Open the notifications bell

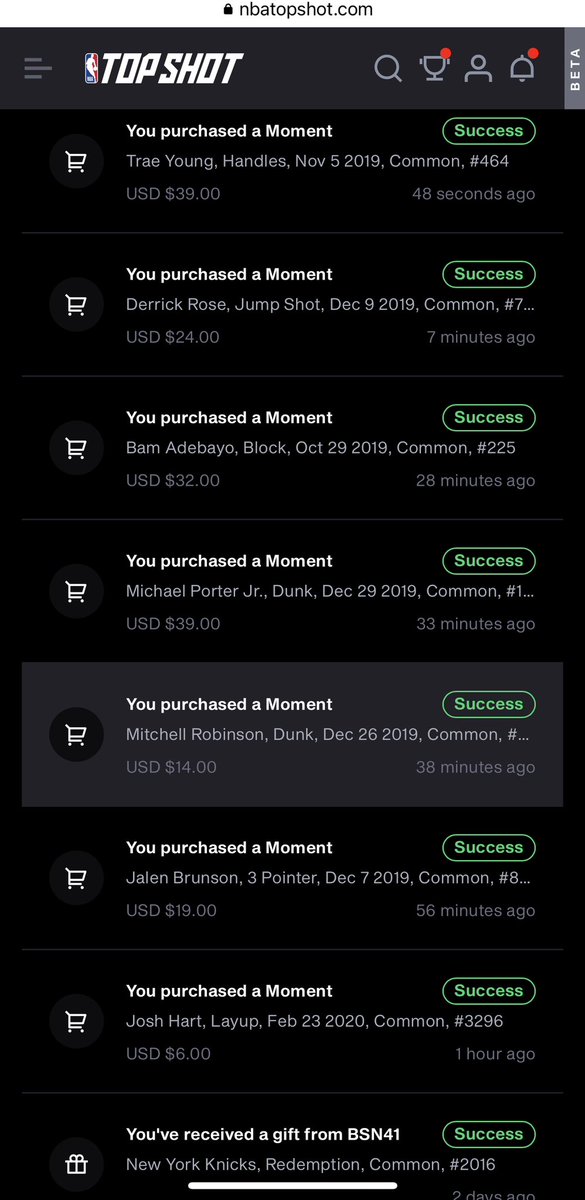tap(523, 66)
